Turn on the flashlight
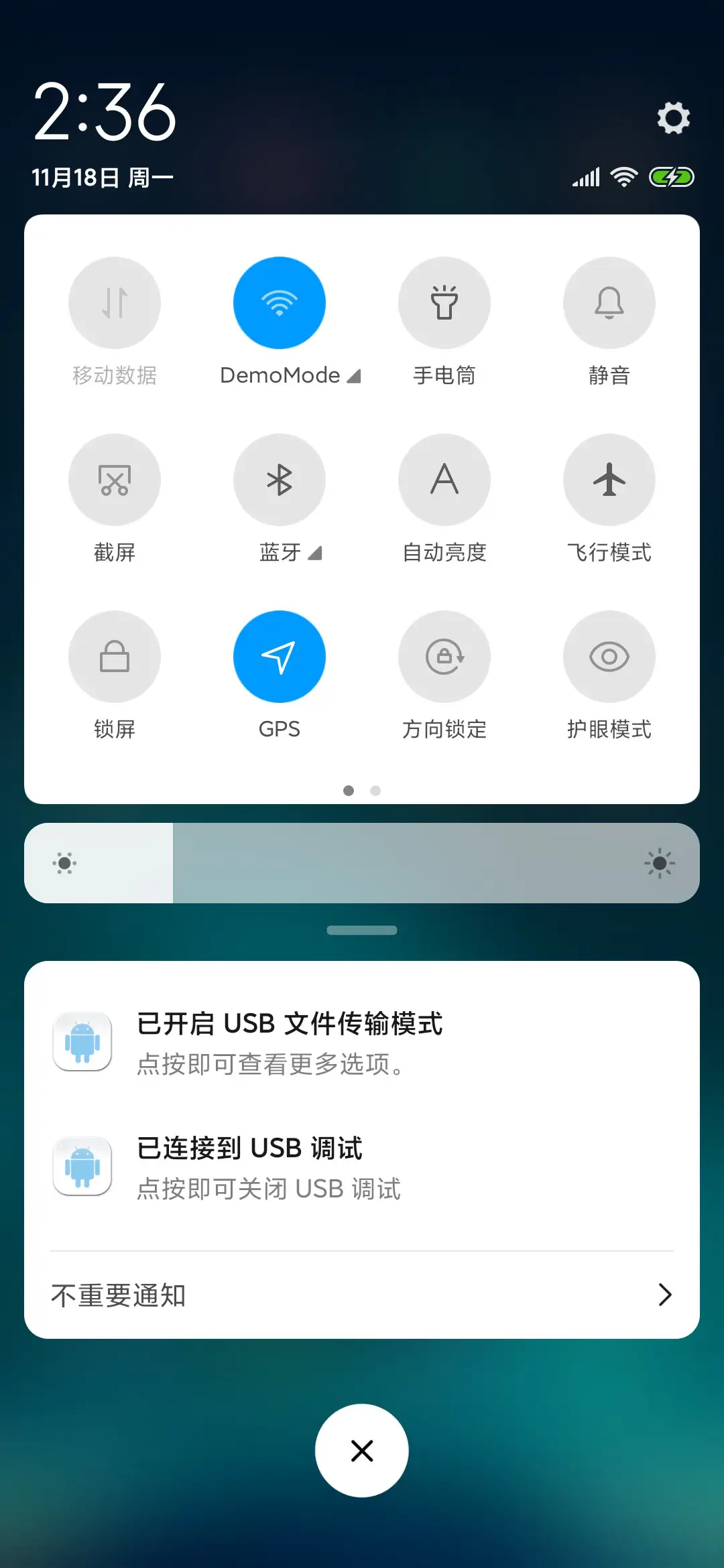 coord(444,302)
